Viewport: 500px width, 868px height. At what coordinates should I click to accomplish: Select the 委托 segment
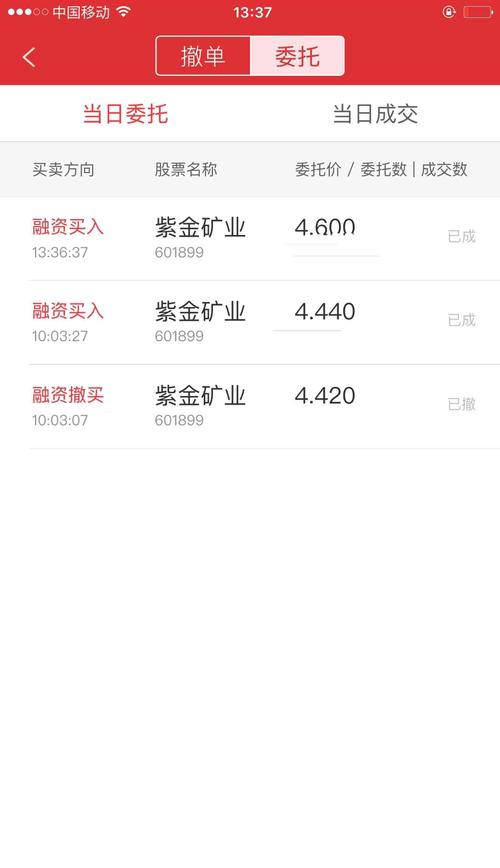pos(297,56)
